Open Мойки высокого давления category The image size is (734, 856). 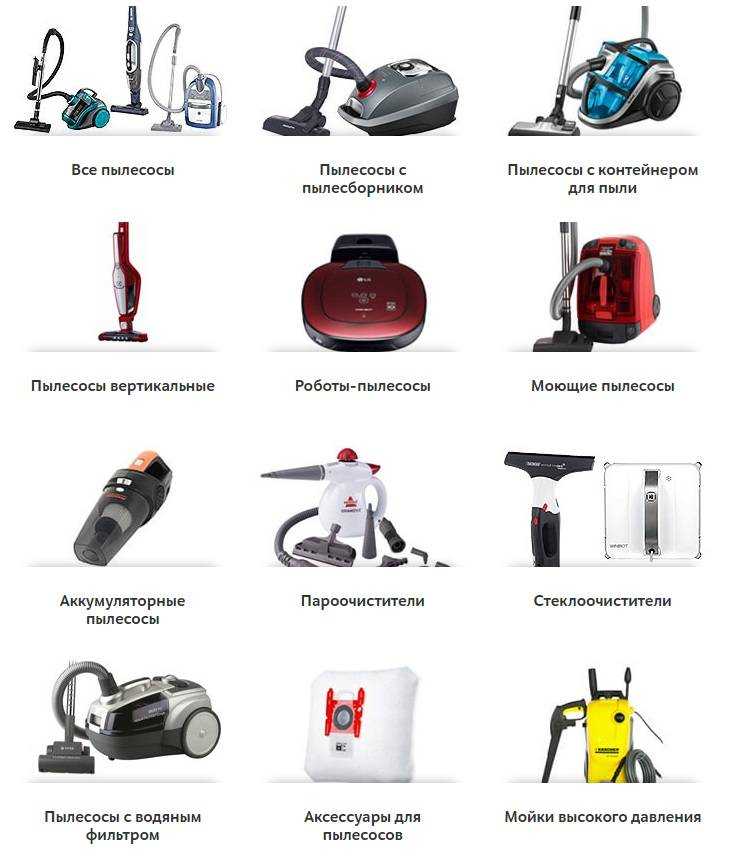pos(602,817)
